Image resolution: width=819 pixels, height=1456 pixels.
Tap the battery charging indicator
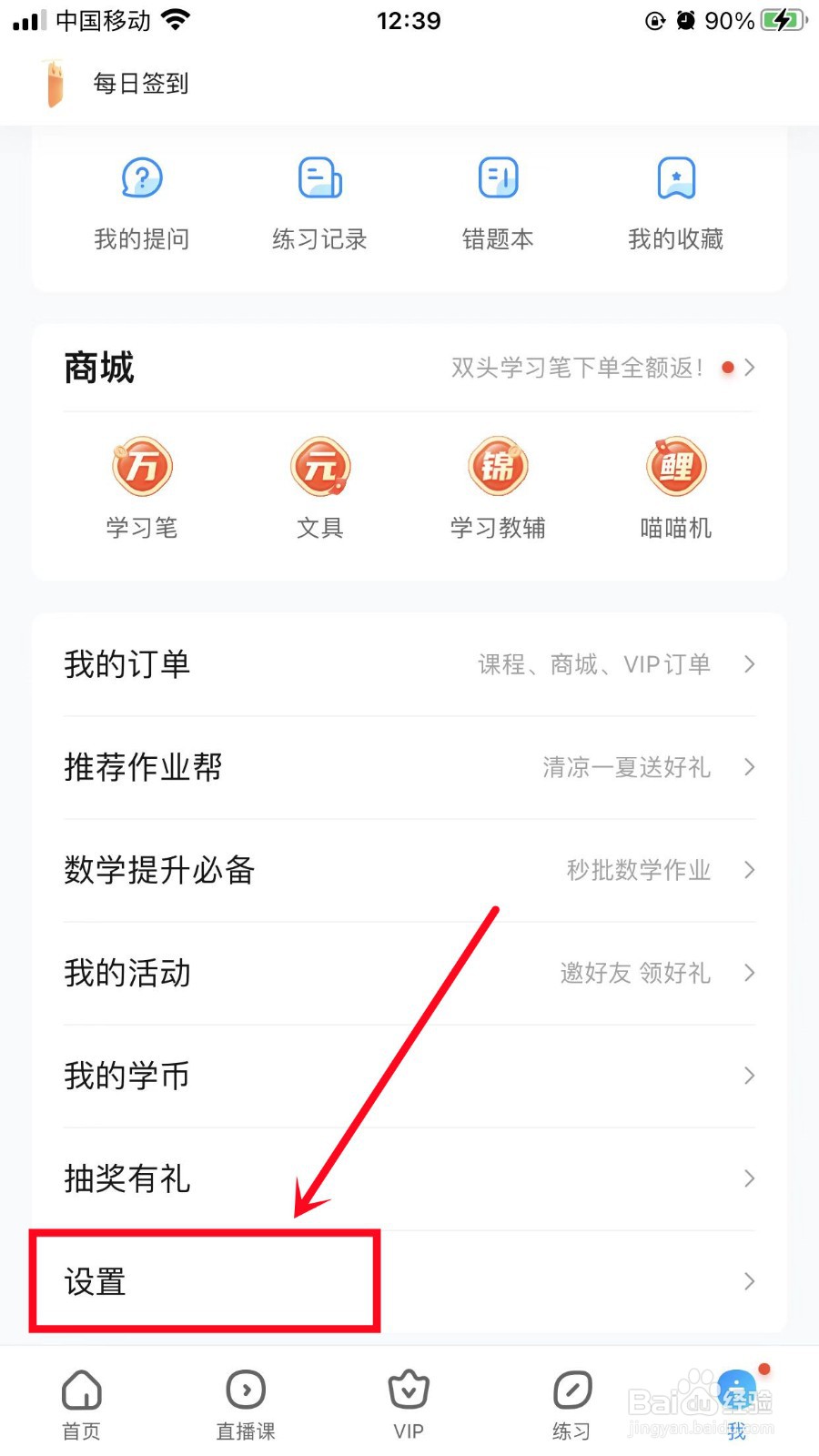(781, 20)
